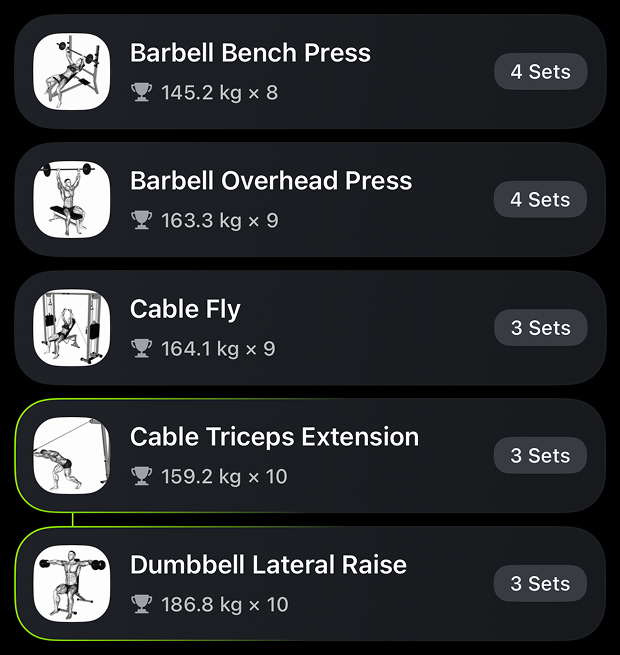View Cable Triceps Extension details
620x655 pixels.
[x=274, y=438]
